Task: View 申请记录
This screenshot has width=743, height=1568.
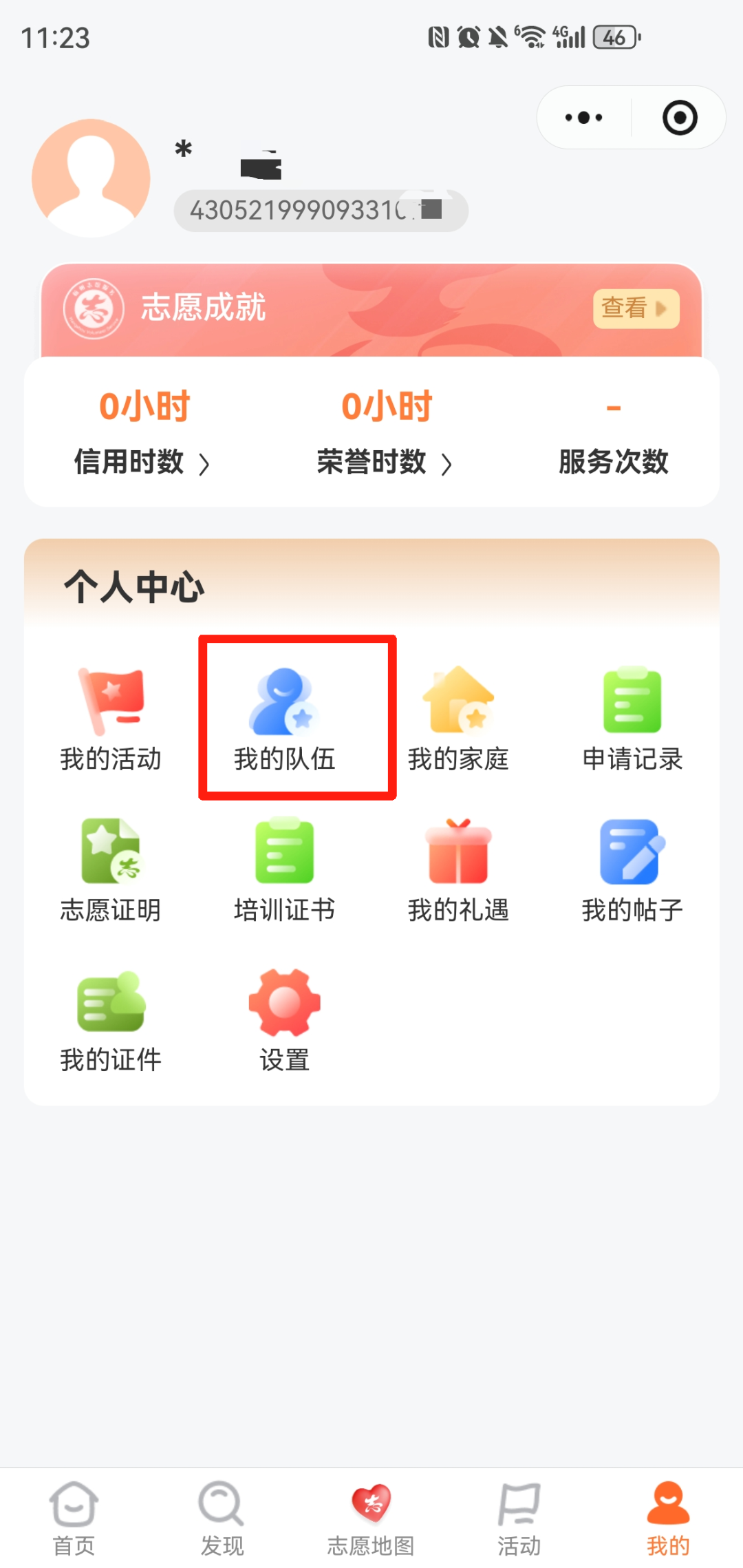Action: [x=632, y=719]
